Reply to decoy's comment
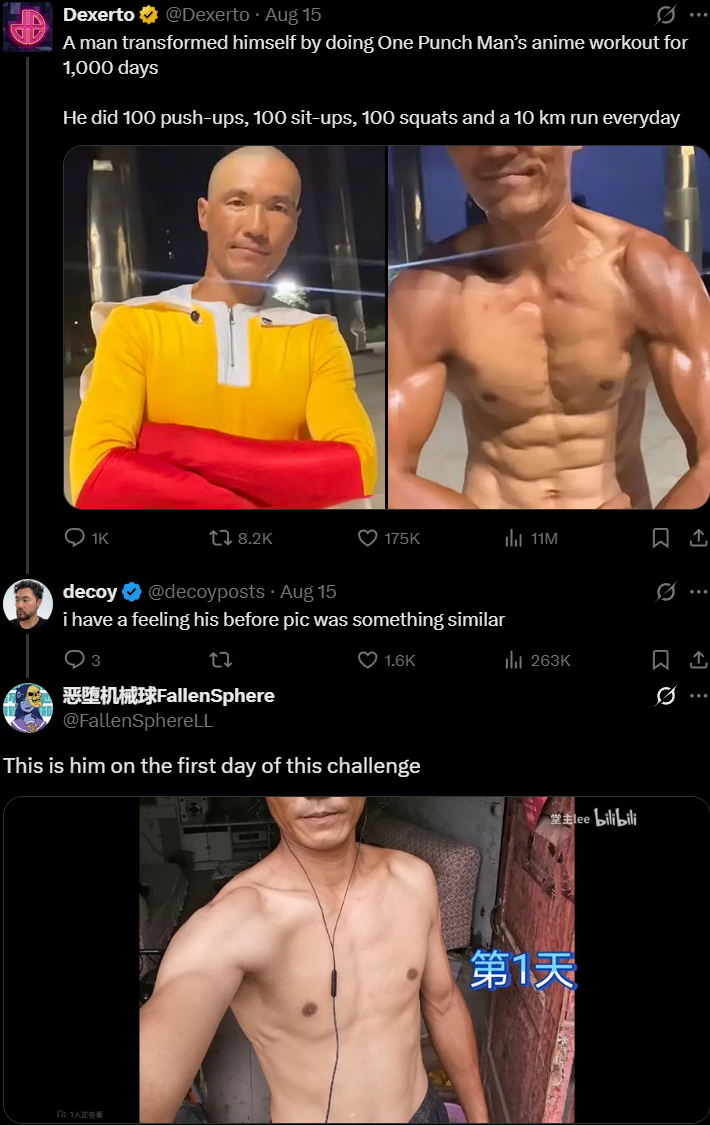The width and height of the screenshot is (710, 1125). tap(75, 660)
